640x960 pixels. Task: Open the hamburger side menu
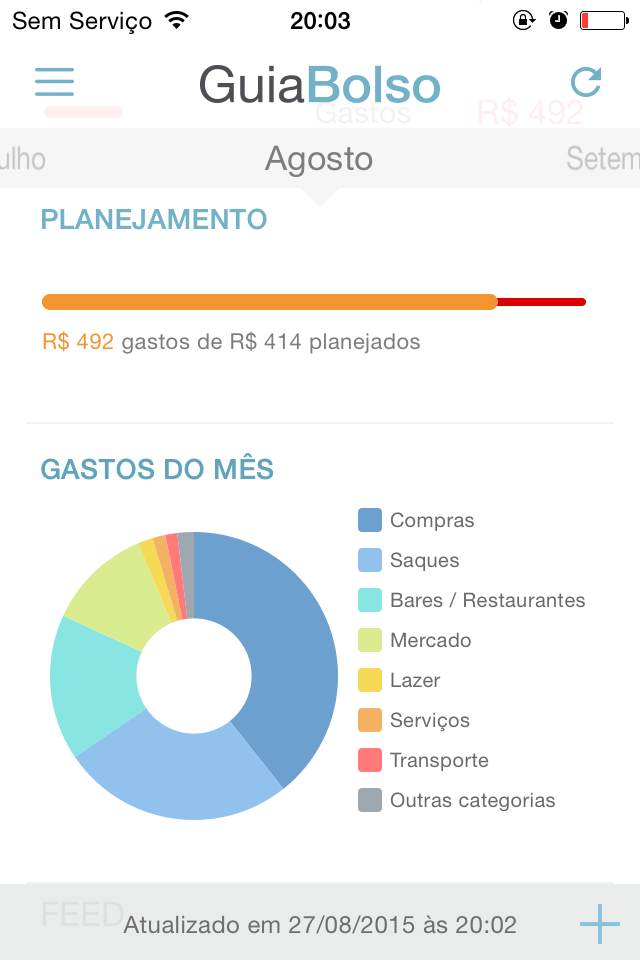click(x=54, y=82)
